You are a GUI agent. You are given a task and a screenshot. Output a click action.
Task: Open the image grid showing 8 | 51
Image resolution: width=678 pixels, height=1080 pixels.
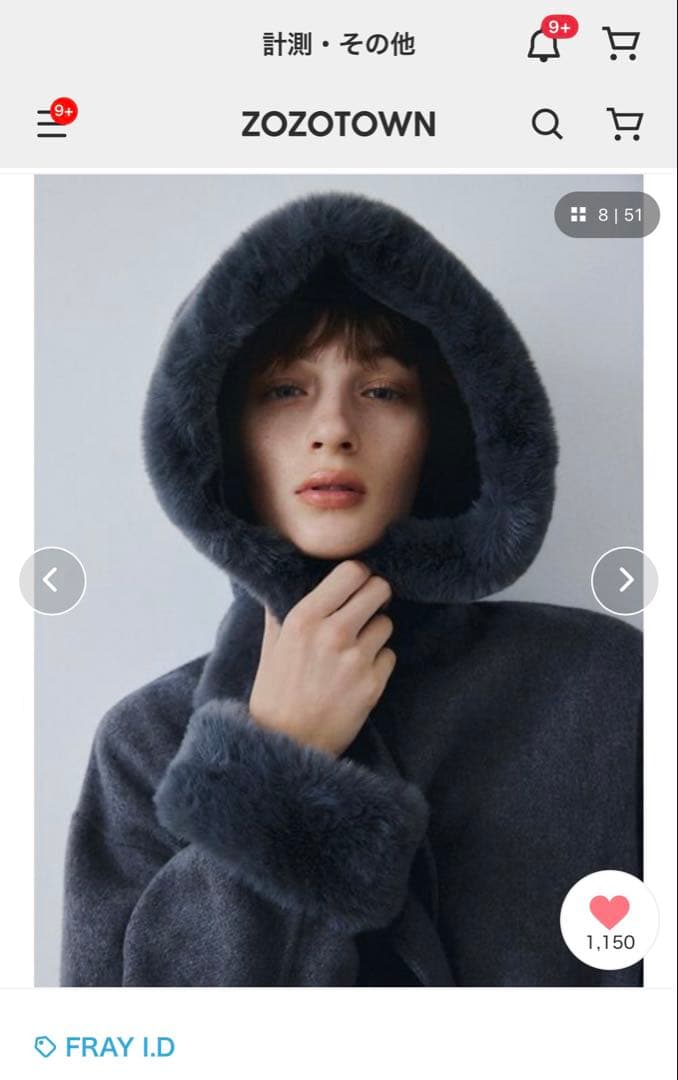click(607, 215)
